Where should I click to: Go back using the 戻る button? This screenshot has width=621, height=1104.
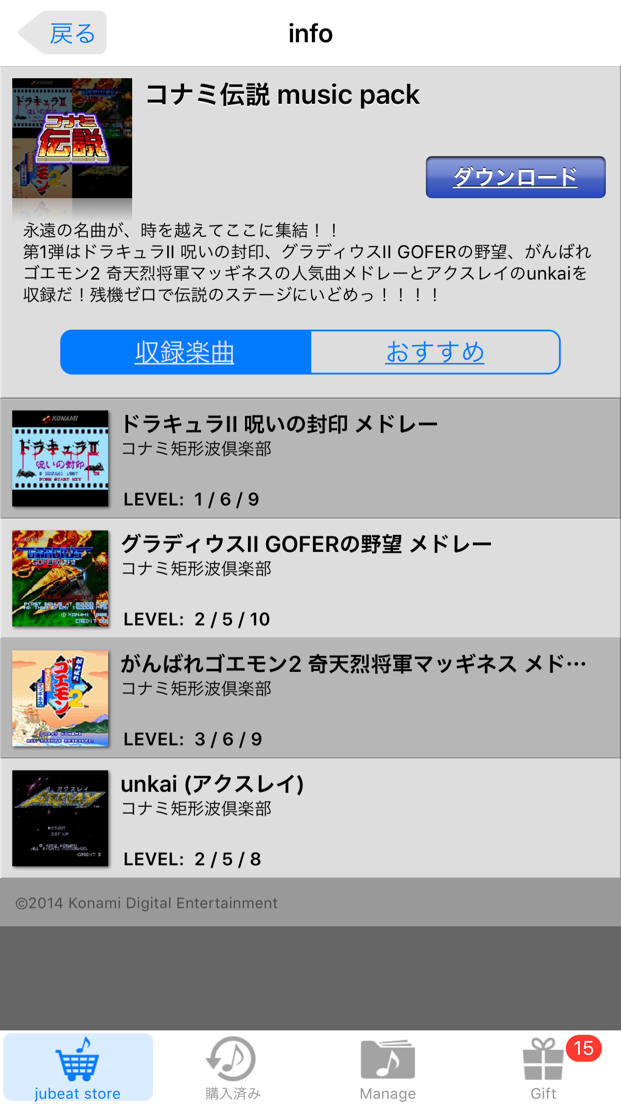(x=63, y=33)
